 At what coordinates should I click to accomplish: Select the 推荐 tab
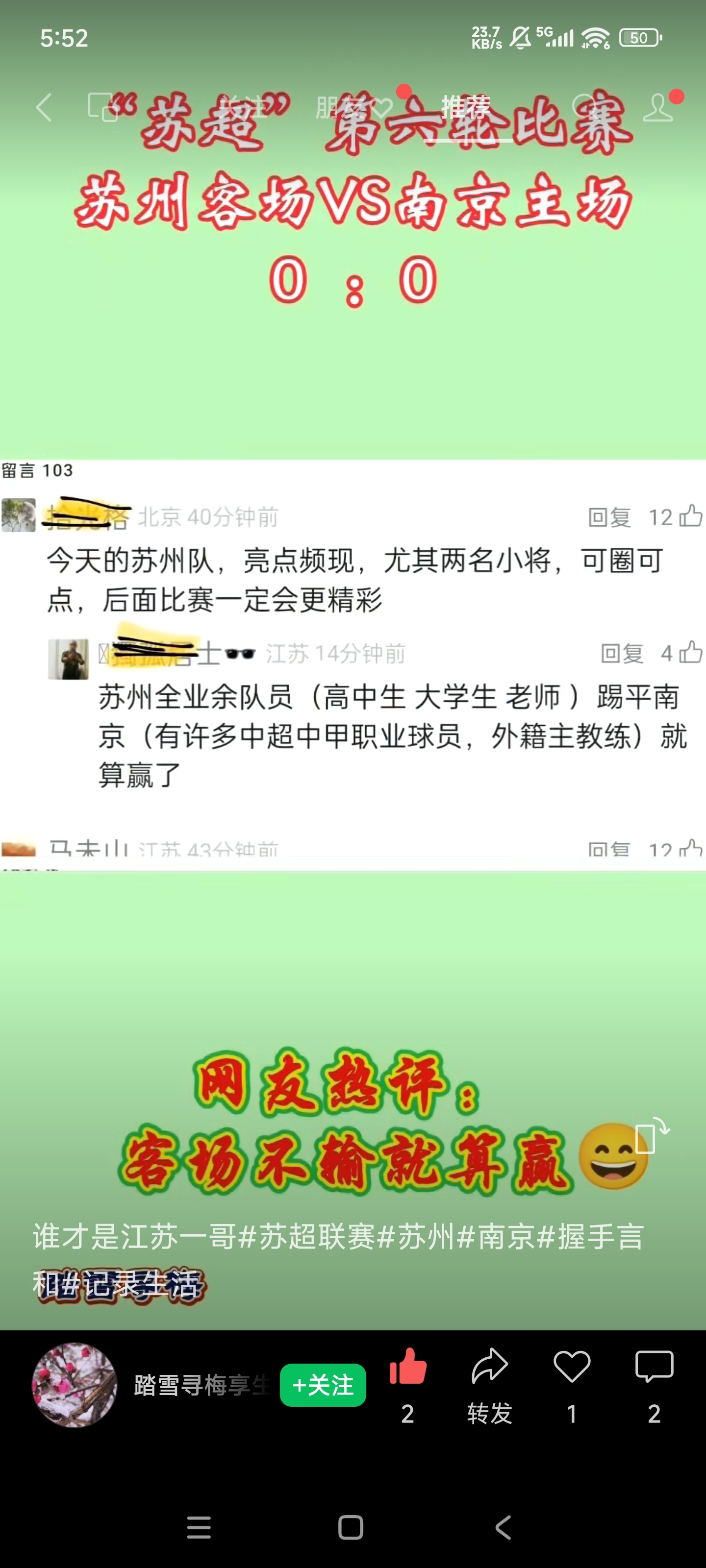(x=465, y=108)
